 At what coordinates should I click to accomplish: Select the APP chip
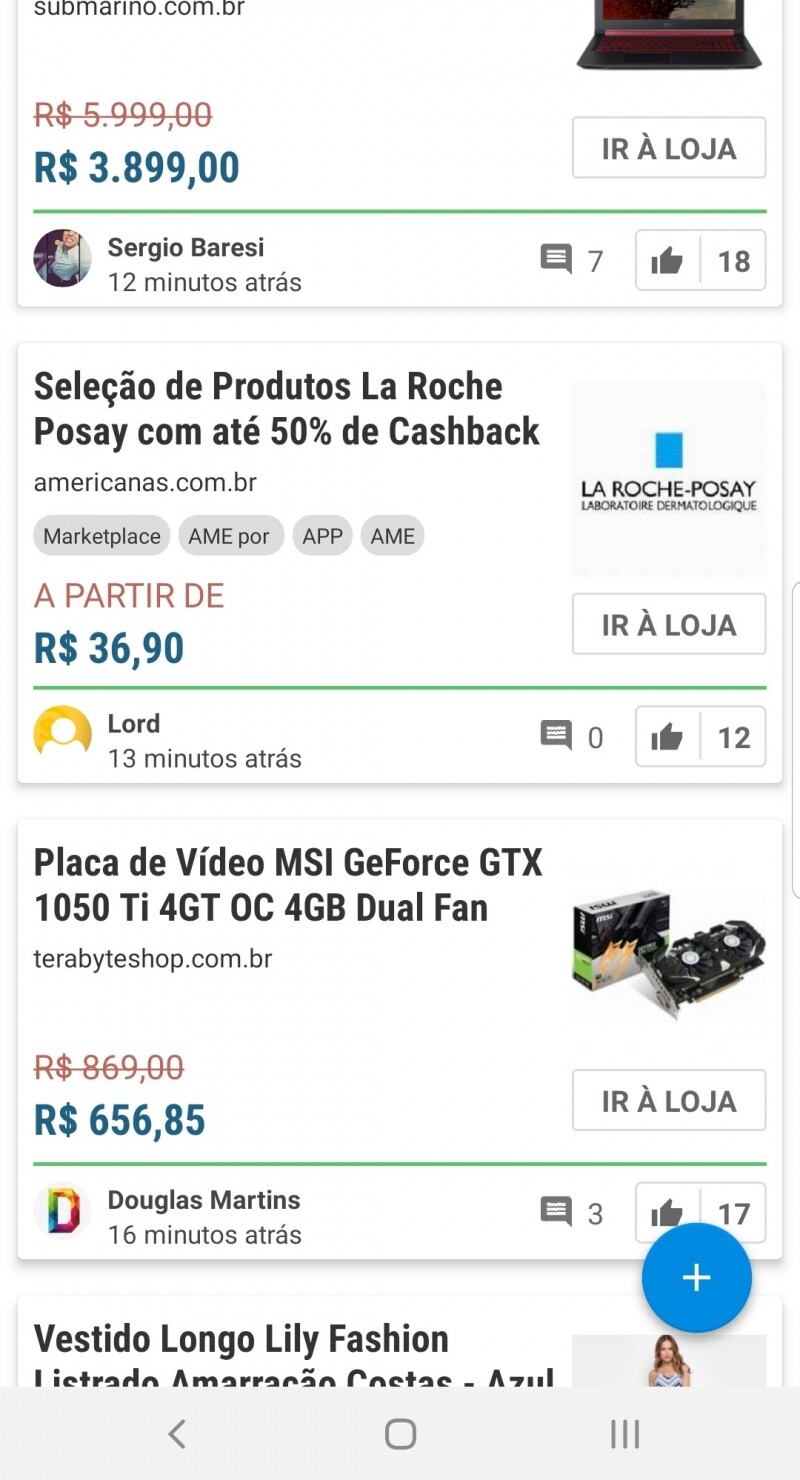322,536
